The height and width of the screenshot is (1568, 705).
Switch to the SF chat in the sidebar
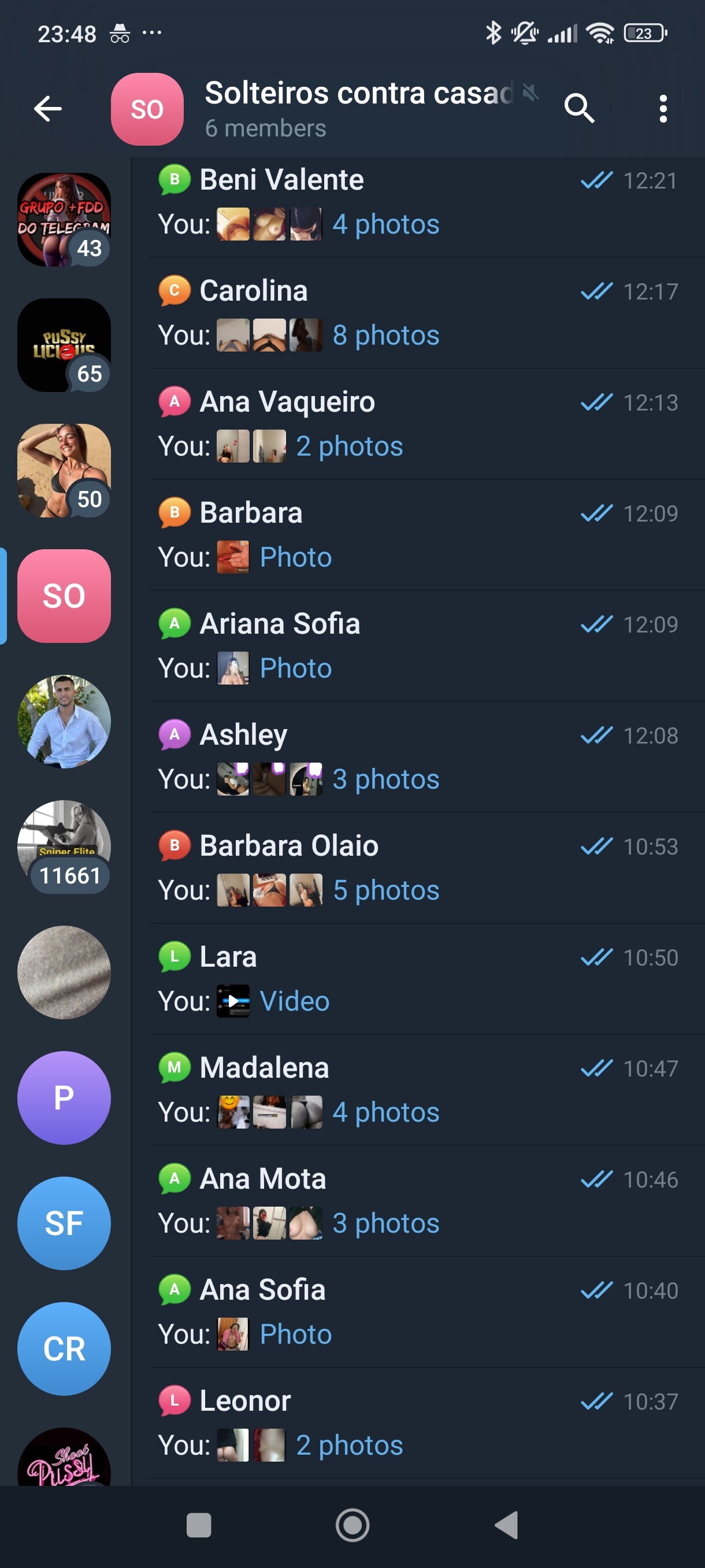(64, 1223)
